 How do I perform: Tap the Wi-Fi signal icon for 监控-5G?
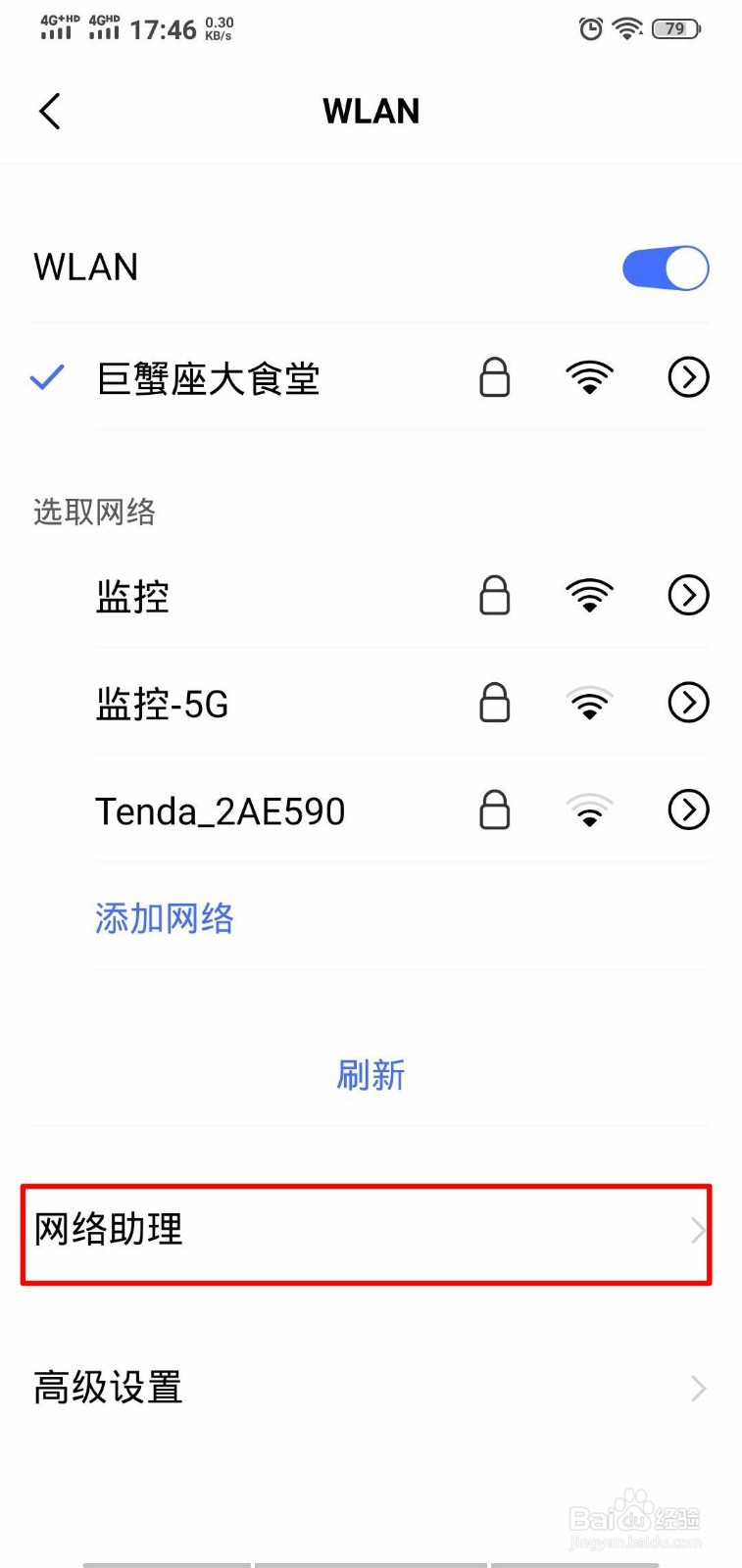point(590,703)
